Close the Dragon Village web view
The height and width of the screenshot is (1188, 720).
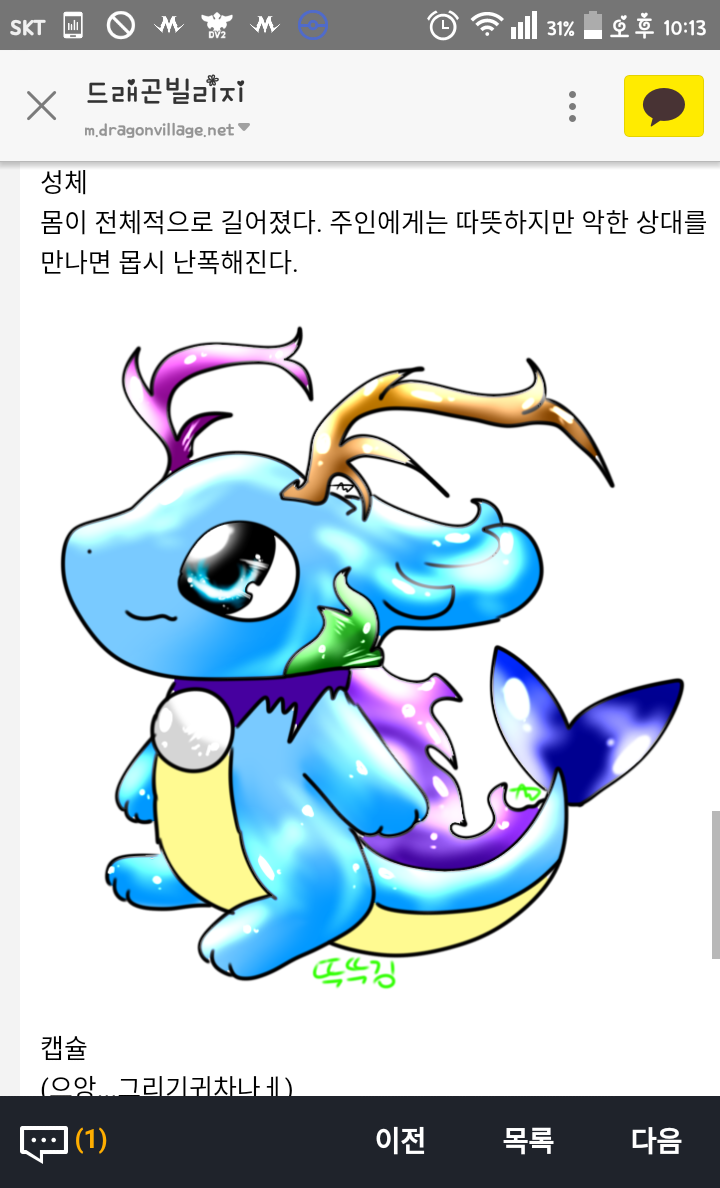(x=41, y=106)
